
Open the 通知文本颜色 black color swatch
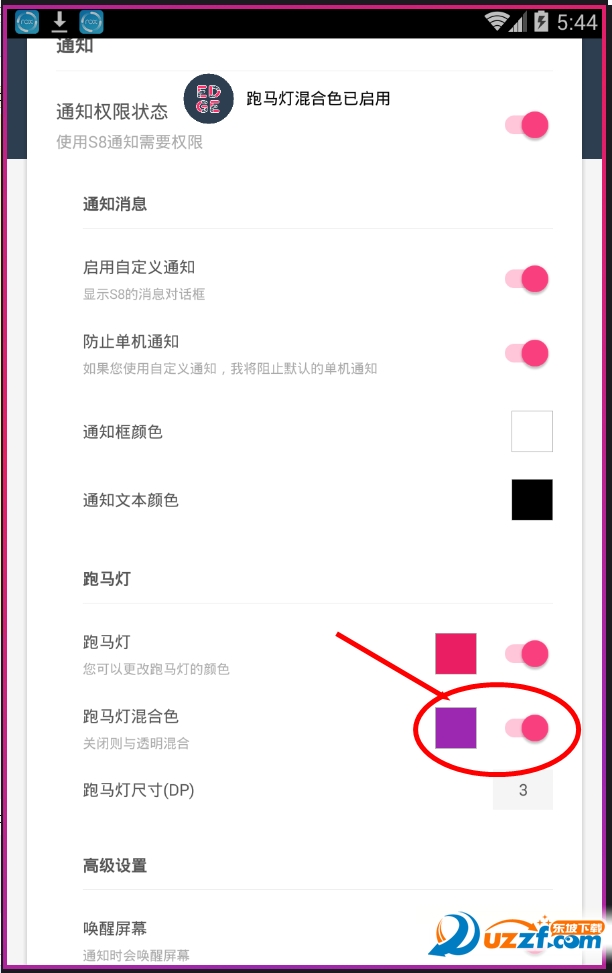pyautogui.click(x=532, y=500)
